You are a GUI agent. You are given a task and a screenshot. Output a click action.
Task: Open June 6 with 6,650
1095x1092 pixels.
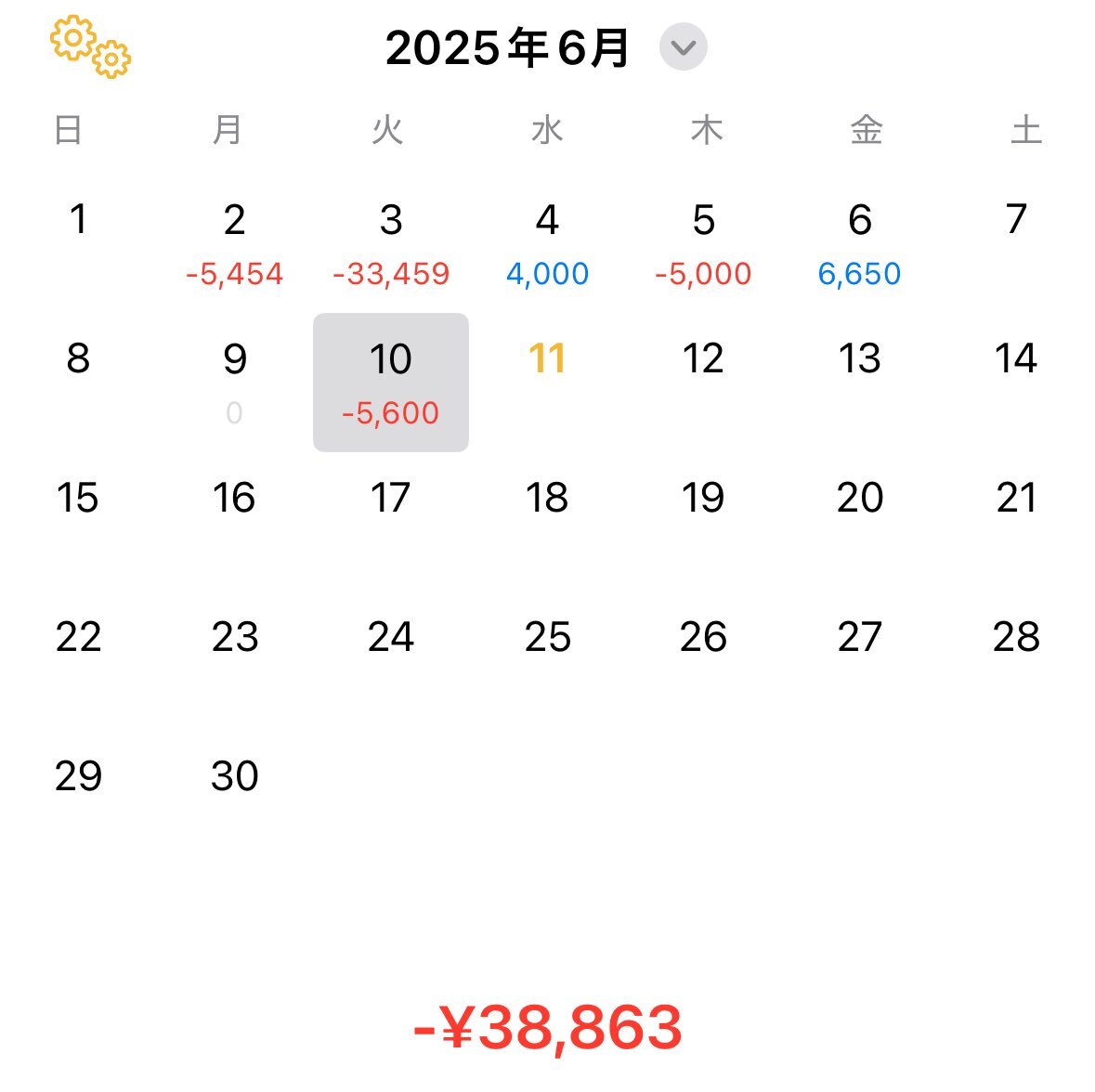(x=859, y=243)
